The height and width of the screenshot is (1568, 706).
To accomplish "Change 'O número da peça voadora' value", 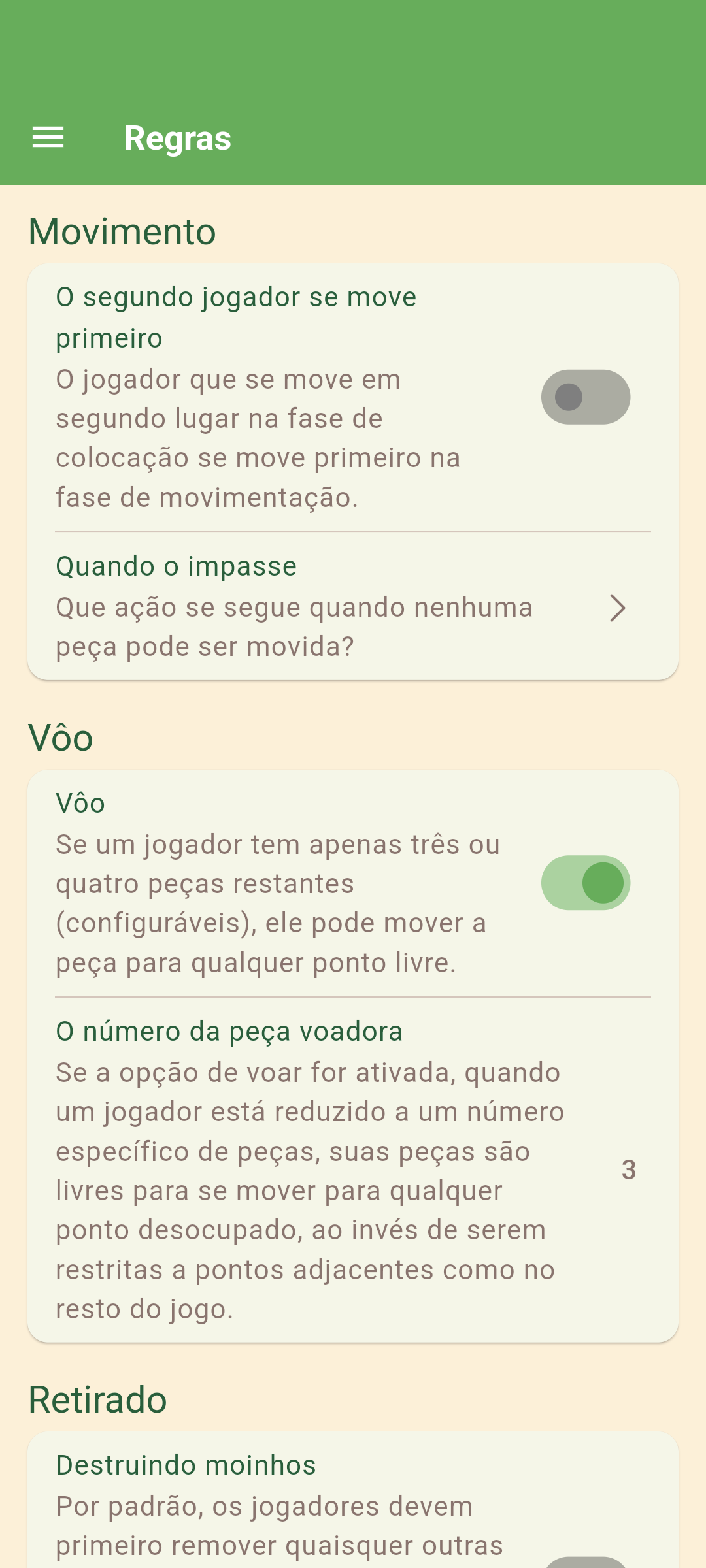I will click(x=353, y=1169).
